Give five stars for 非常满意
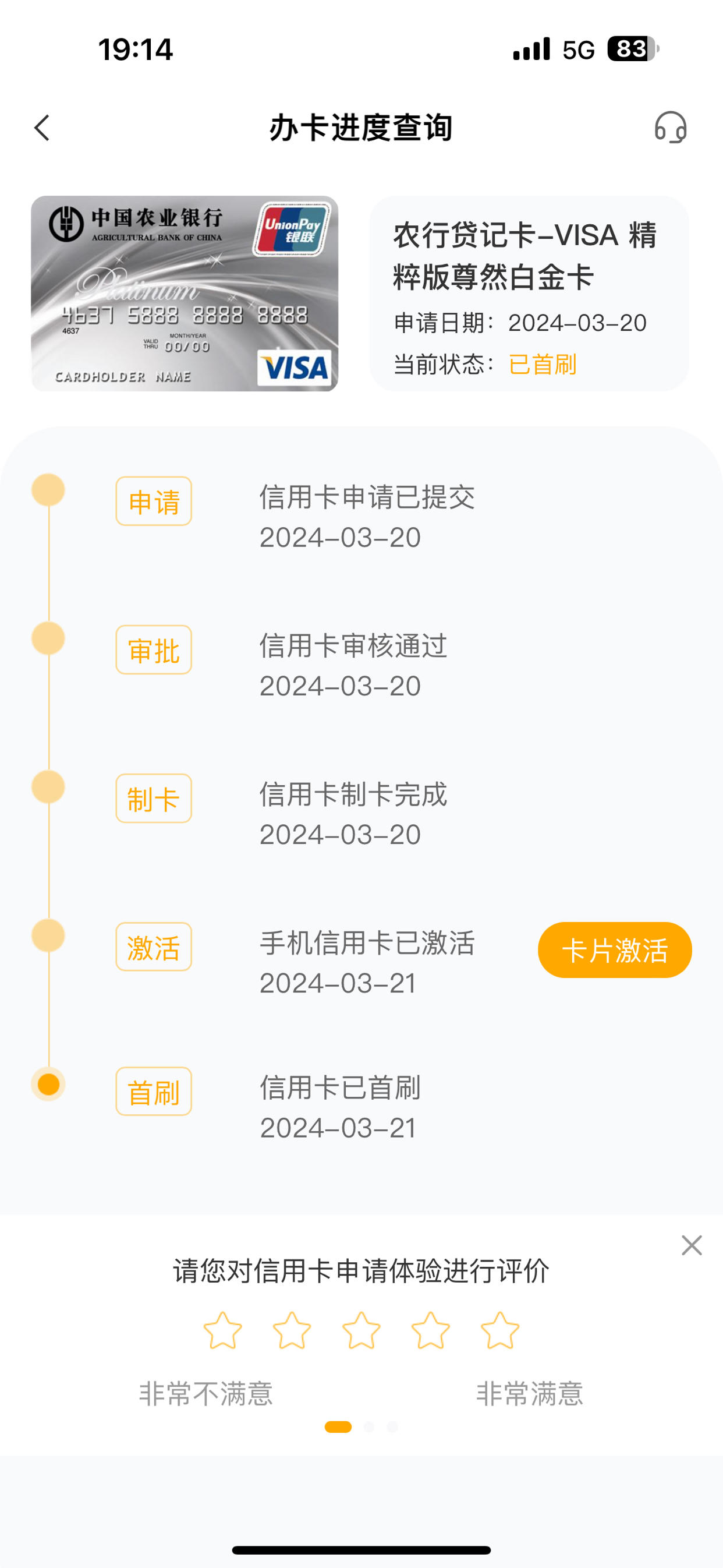723x1568 pixels. (499, 1330)
